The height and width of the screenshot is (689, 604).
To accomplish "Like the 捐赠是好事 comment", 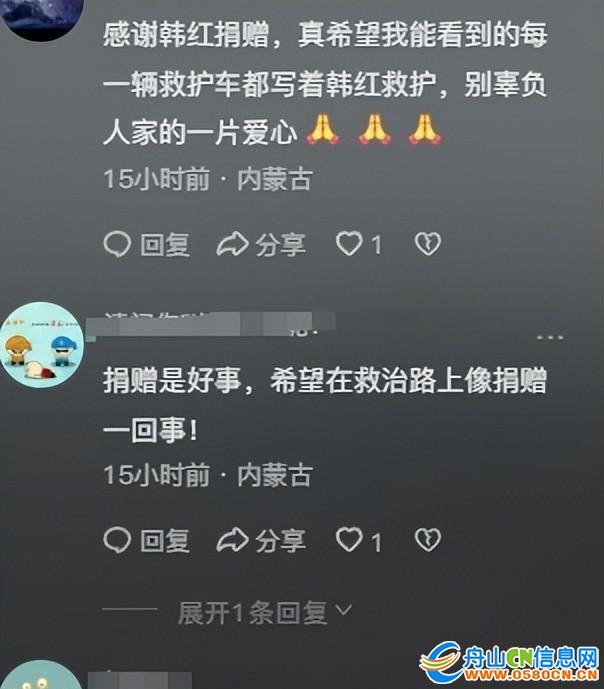I will [x=349, y=541].
